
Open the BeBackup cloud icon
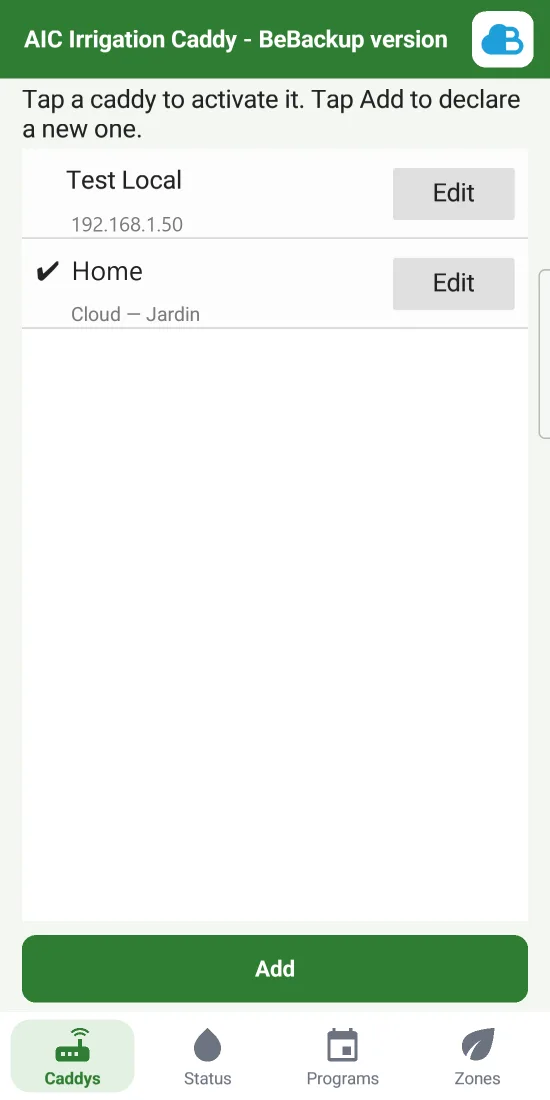[x=502, y=39]
